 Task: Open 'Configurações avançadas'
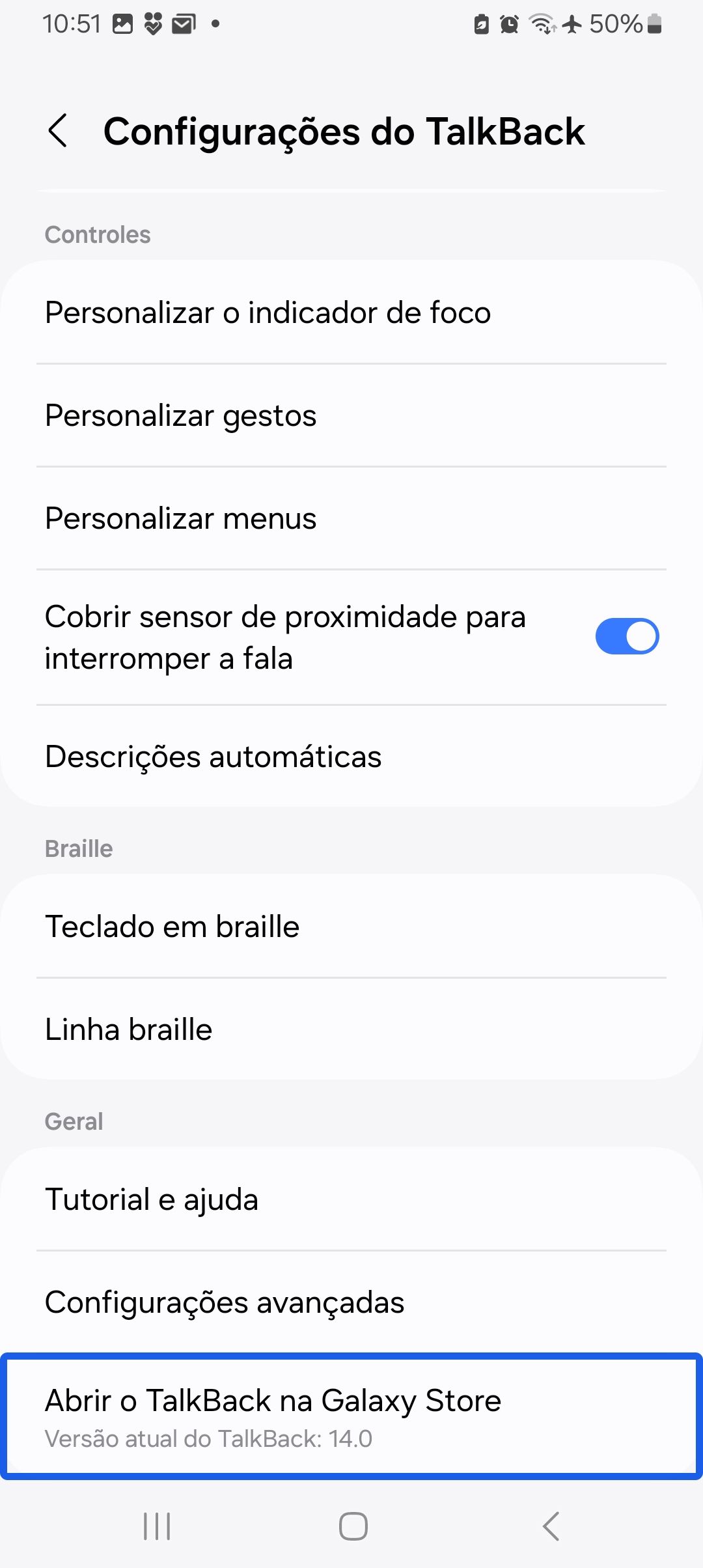224,1302
